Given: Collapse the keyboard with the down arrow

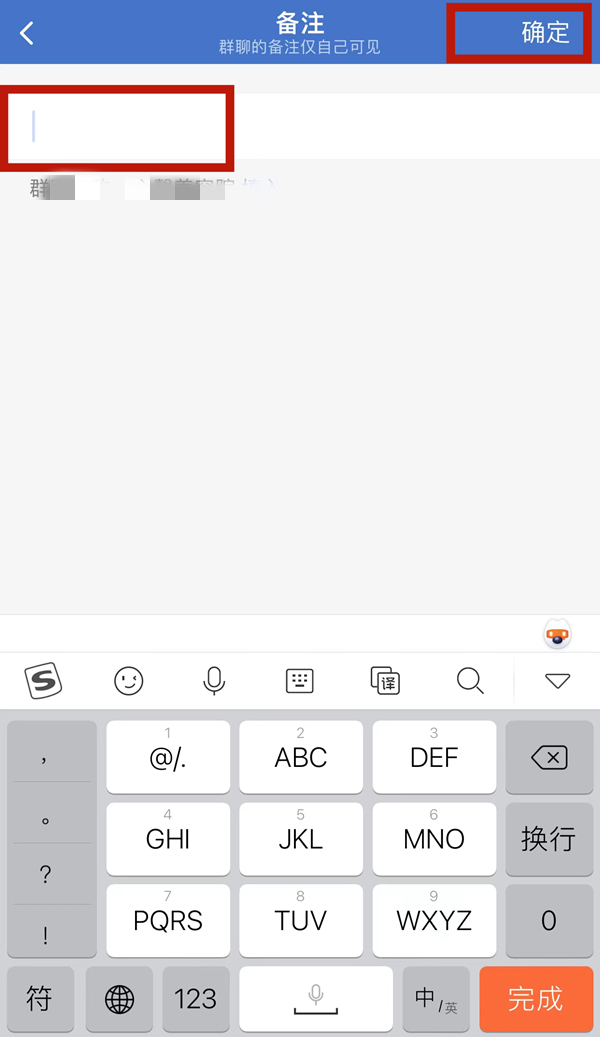Looking at the screenshot, I should [x=557, y=681].
